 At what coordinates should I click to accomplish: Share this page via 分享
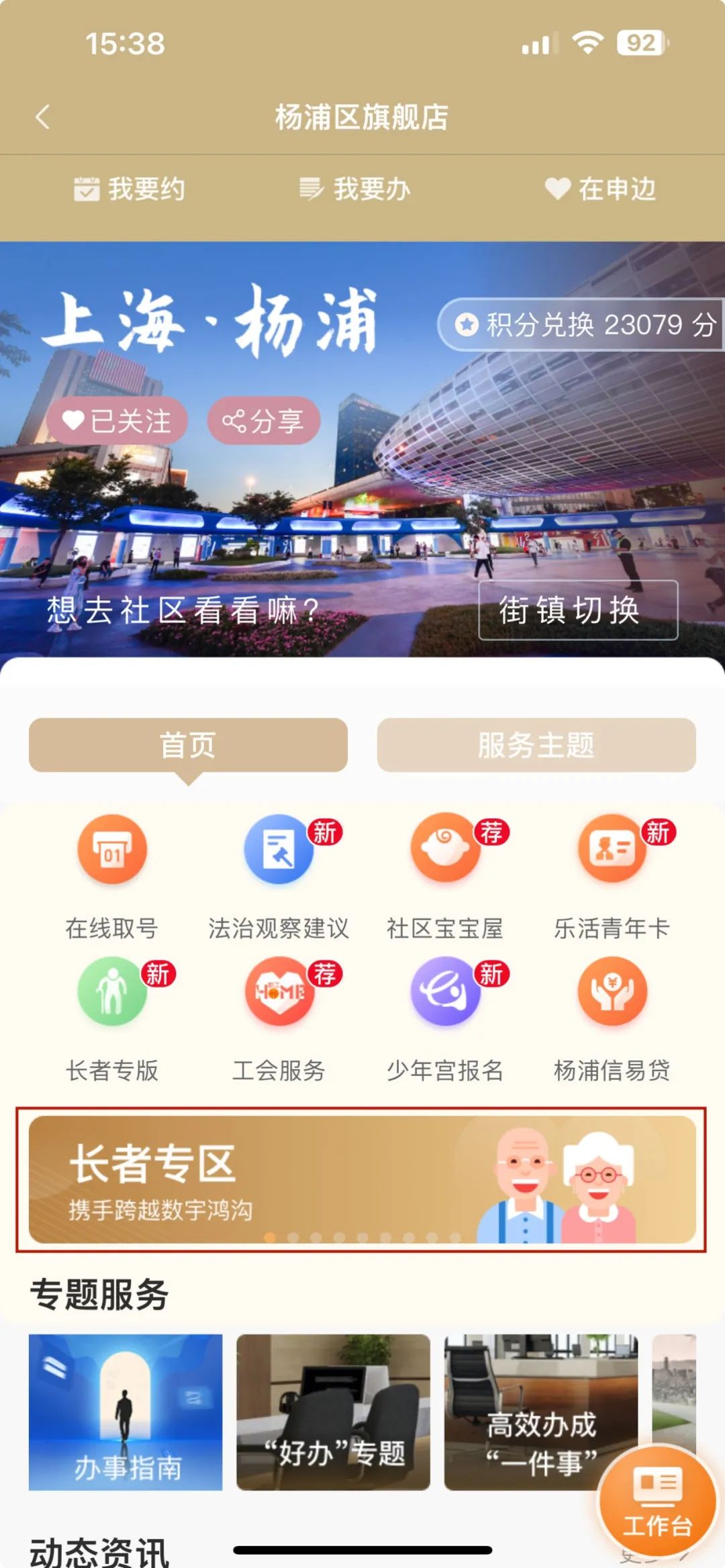coord(263,421)
